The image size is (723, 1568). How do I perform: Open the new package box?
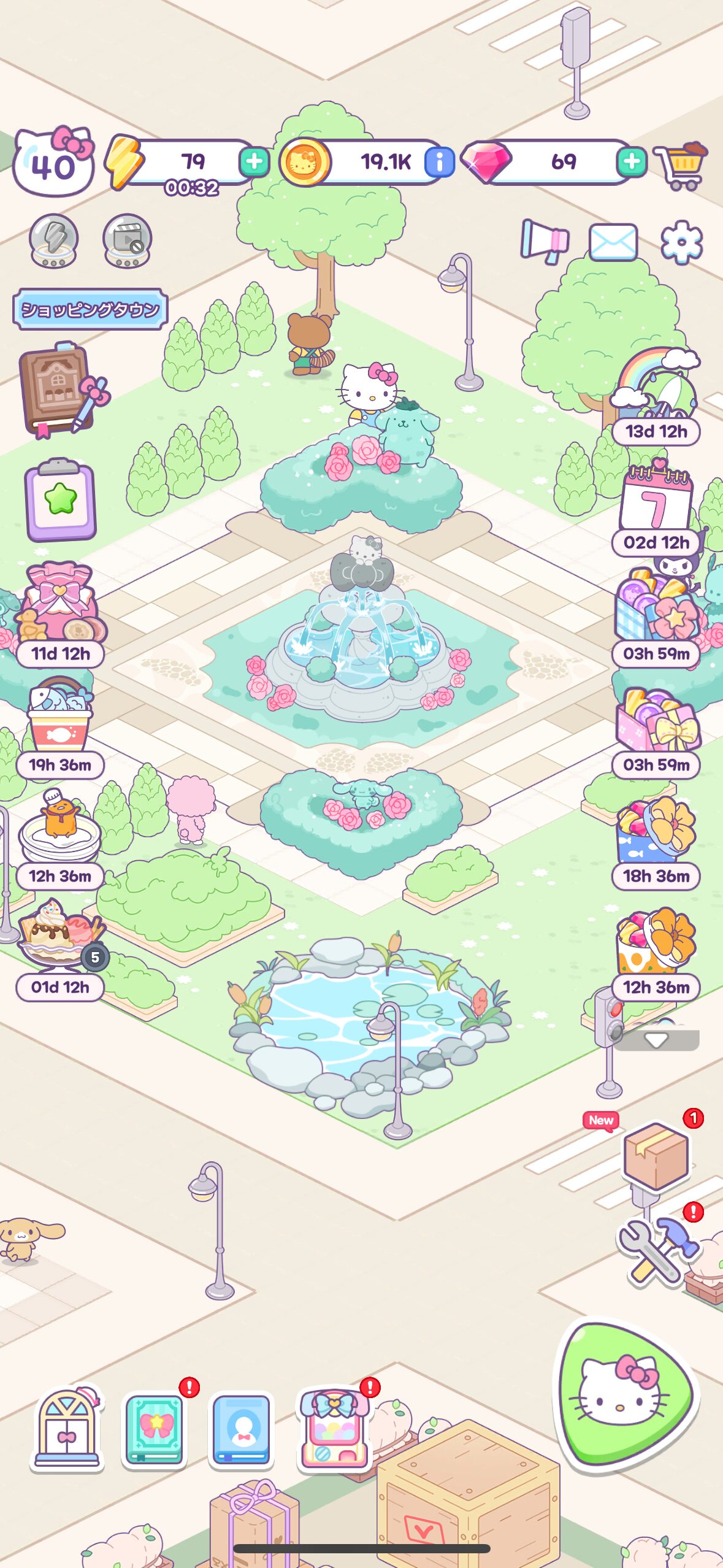[x=656, y=1155]
